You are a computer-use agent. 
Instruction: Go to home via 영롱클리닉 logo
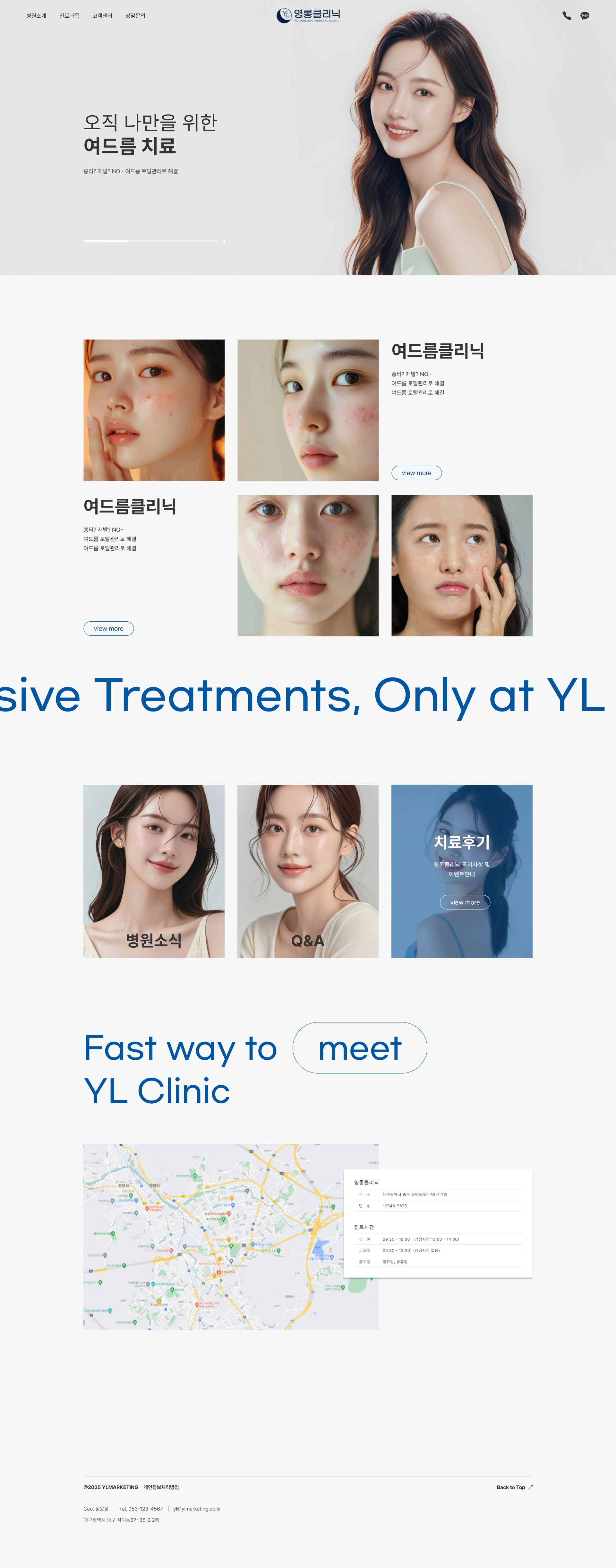[x=308, y=15]
